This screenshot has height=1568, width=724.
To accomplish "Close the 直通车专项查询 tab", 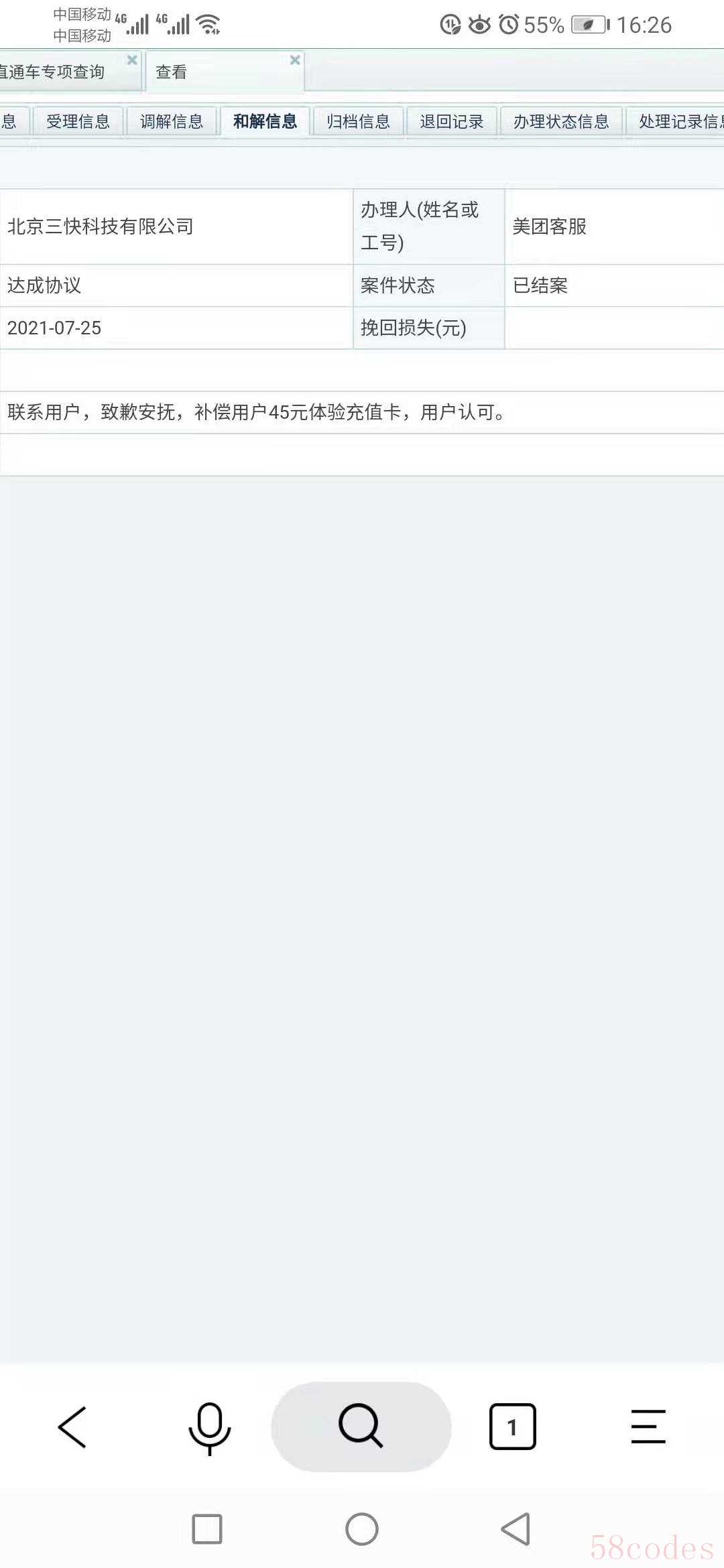I will tap(132, 60).
